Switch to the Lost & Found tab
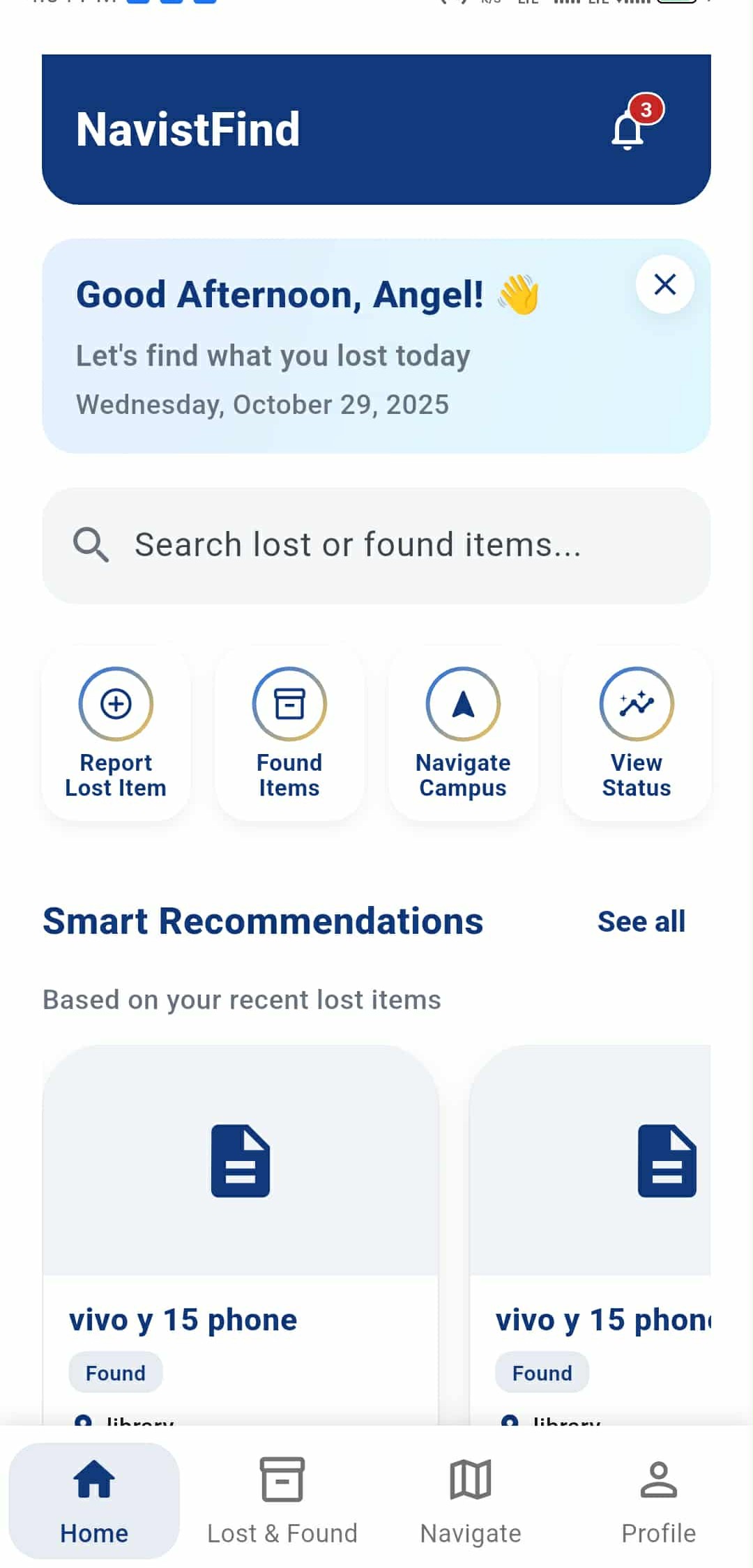 pyautogui.click(x=282, y=1505)
